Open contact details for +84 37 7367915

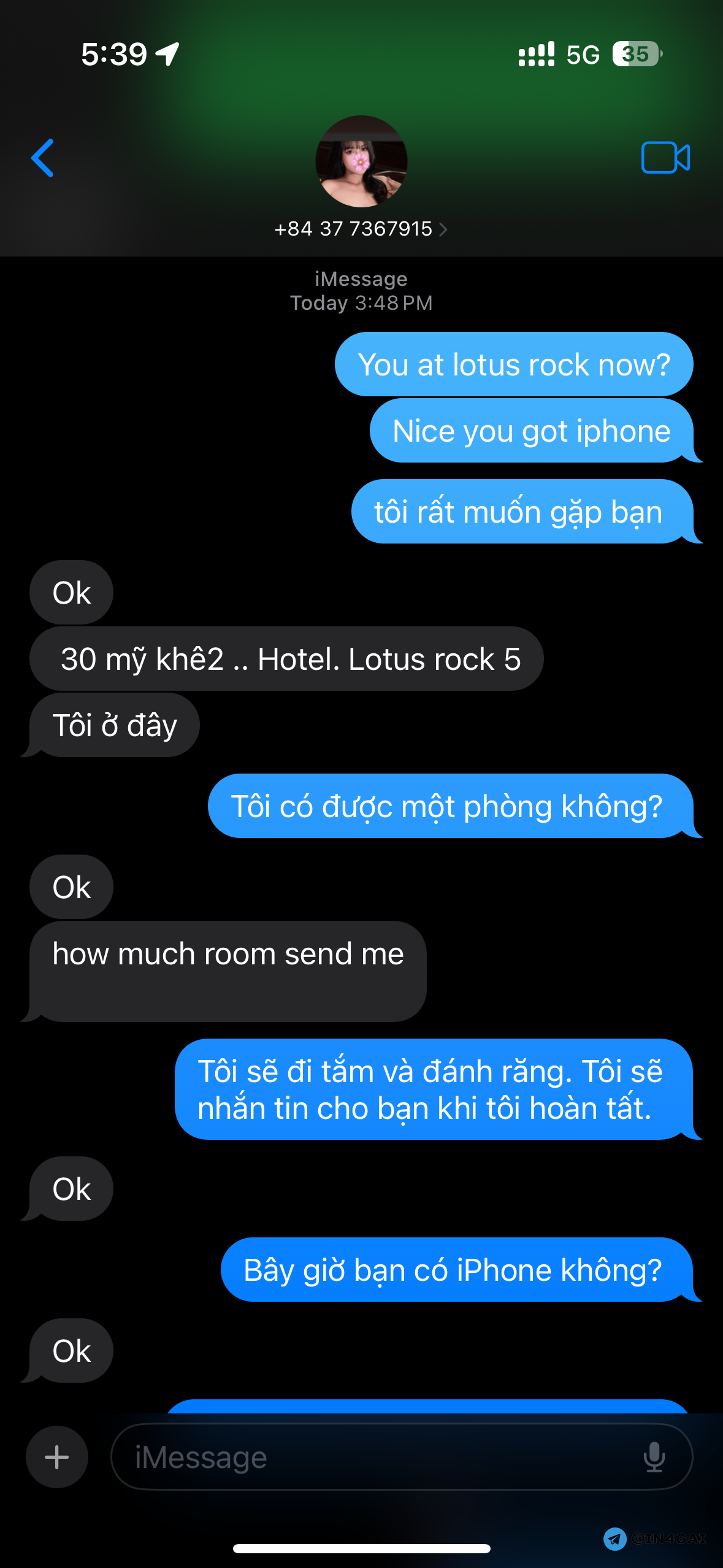[361, 229]
